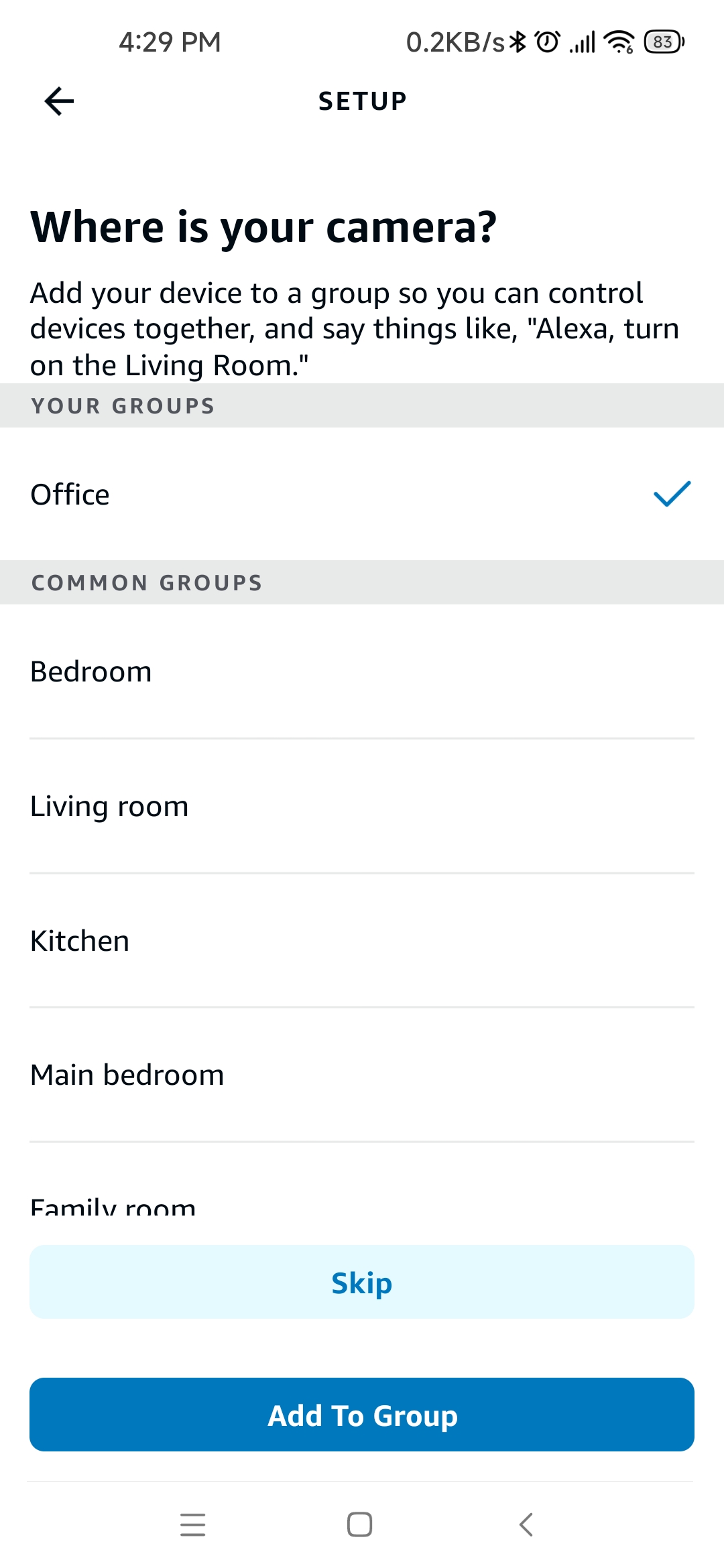This screenshot has width=724, height=1568.
Task: Pick the Kitchen group
Action: (362, 941)
